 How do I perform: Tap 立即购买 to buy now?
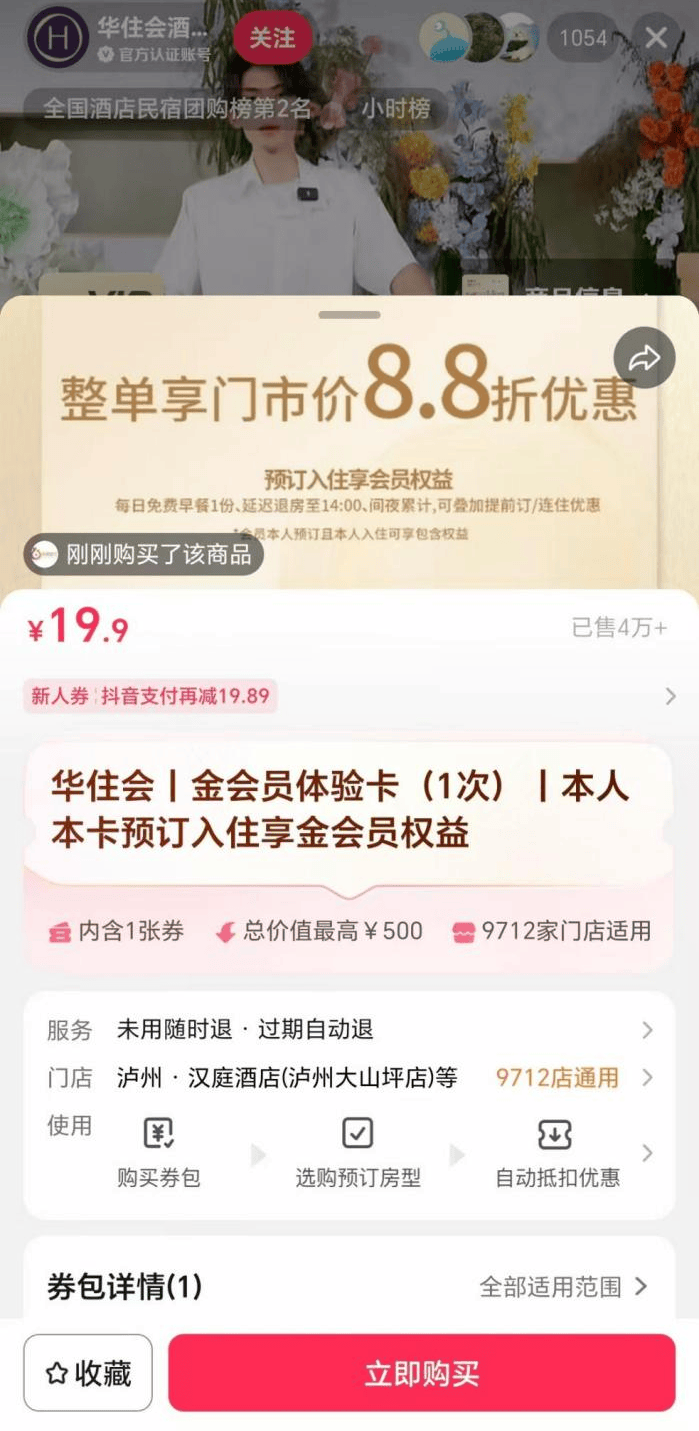[421, 1373]
